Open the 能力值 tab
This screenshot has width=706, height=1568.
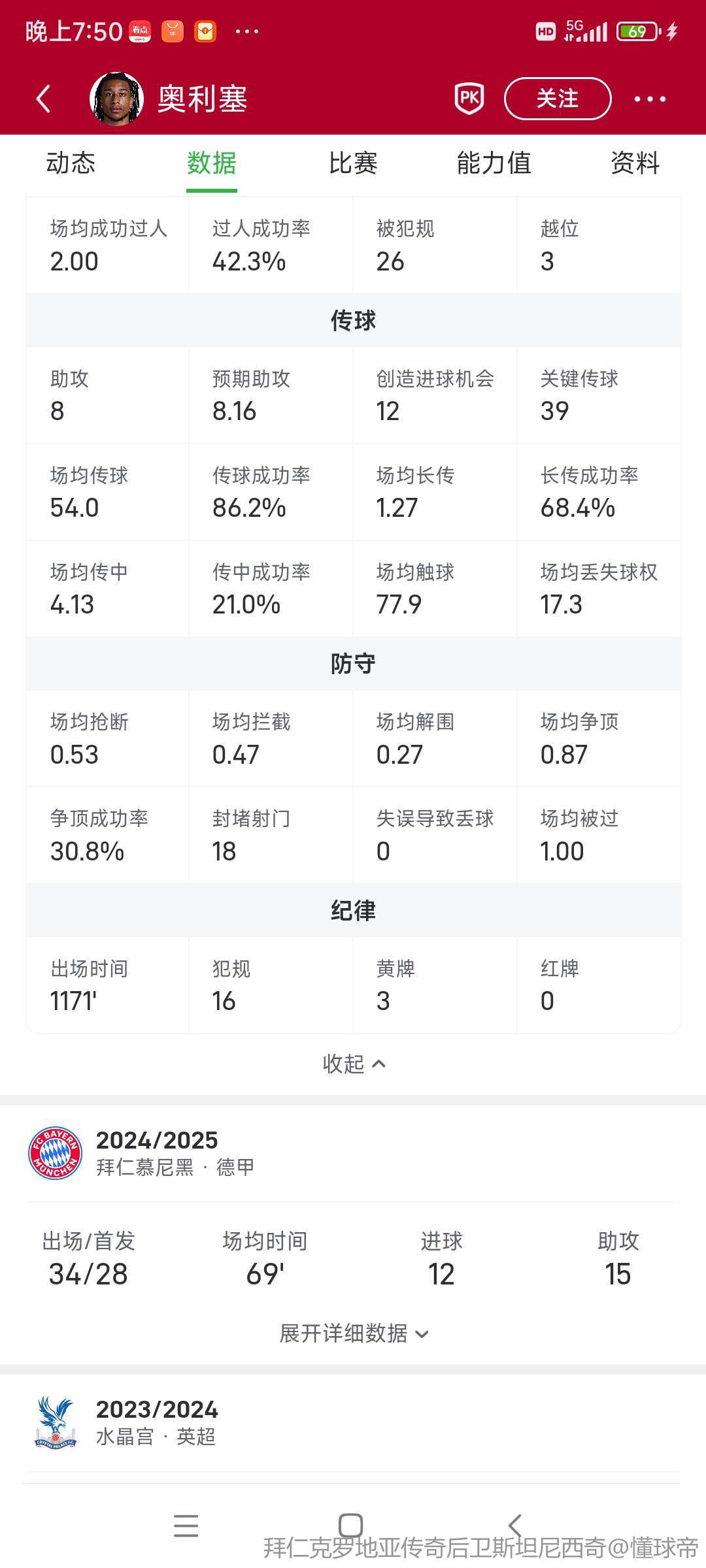click(494, 163)
